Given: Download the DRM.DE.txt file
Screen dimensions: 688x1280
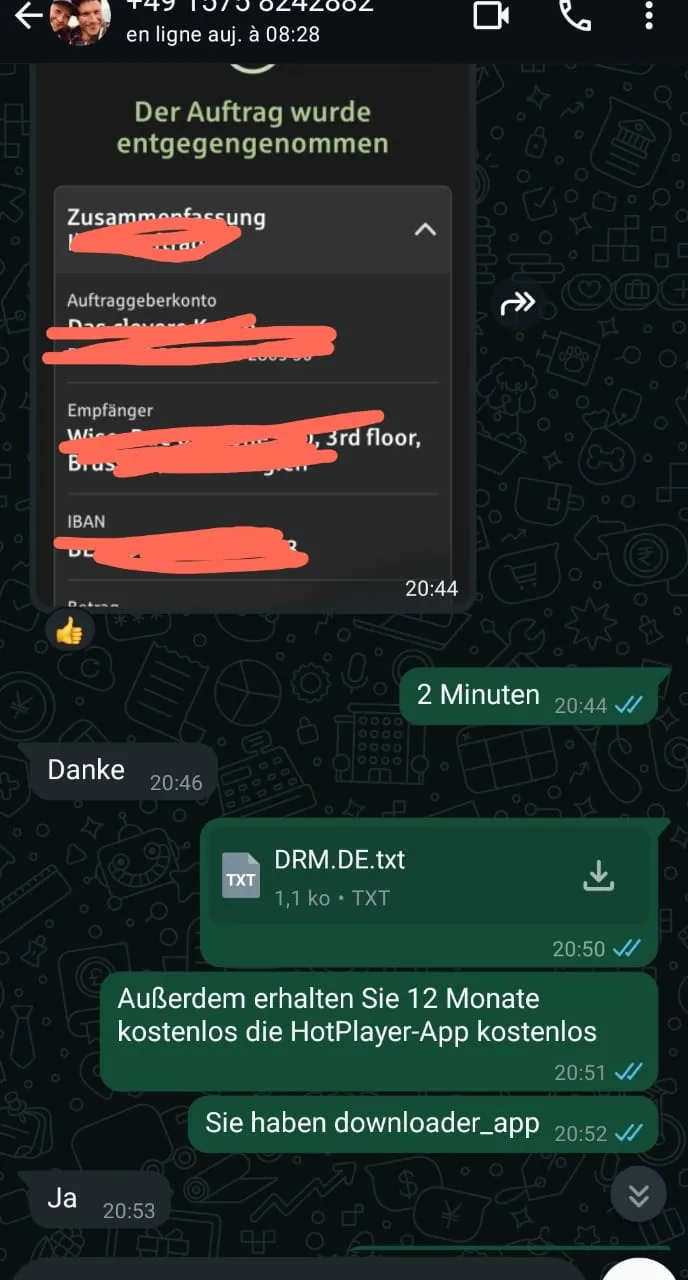Looking at the screenshot, I should (x=598, y=876).
